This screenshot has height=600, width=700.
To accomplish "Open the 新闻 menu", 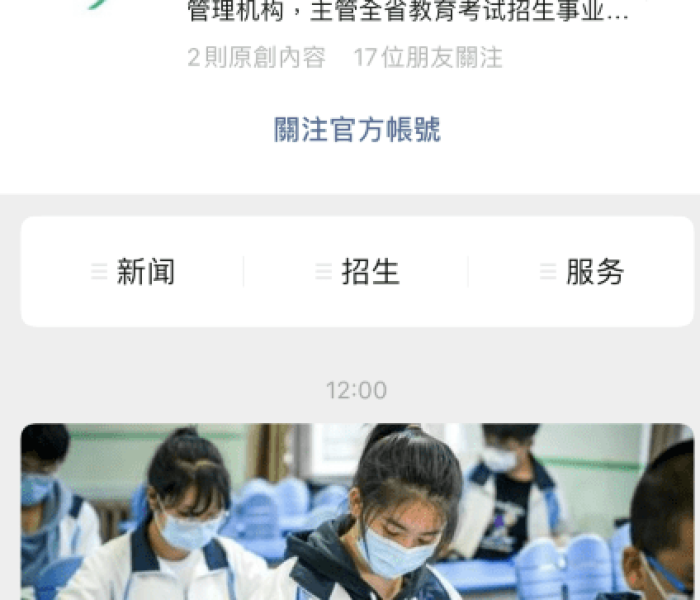I will [134, 272].
